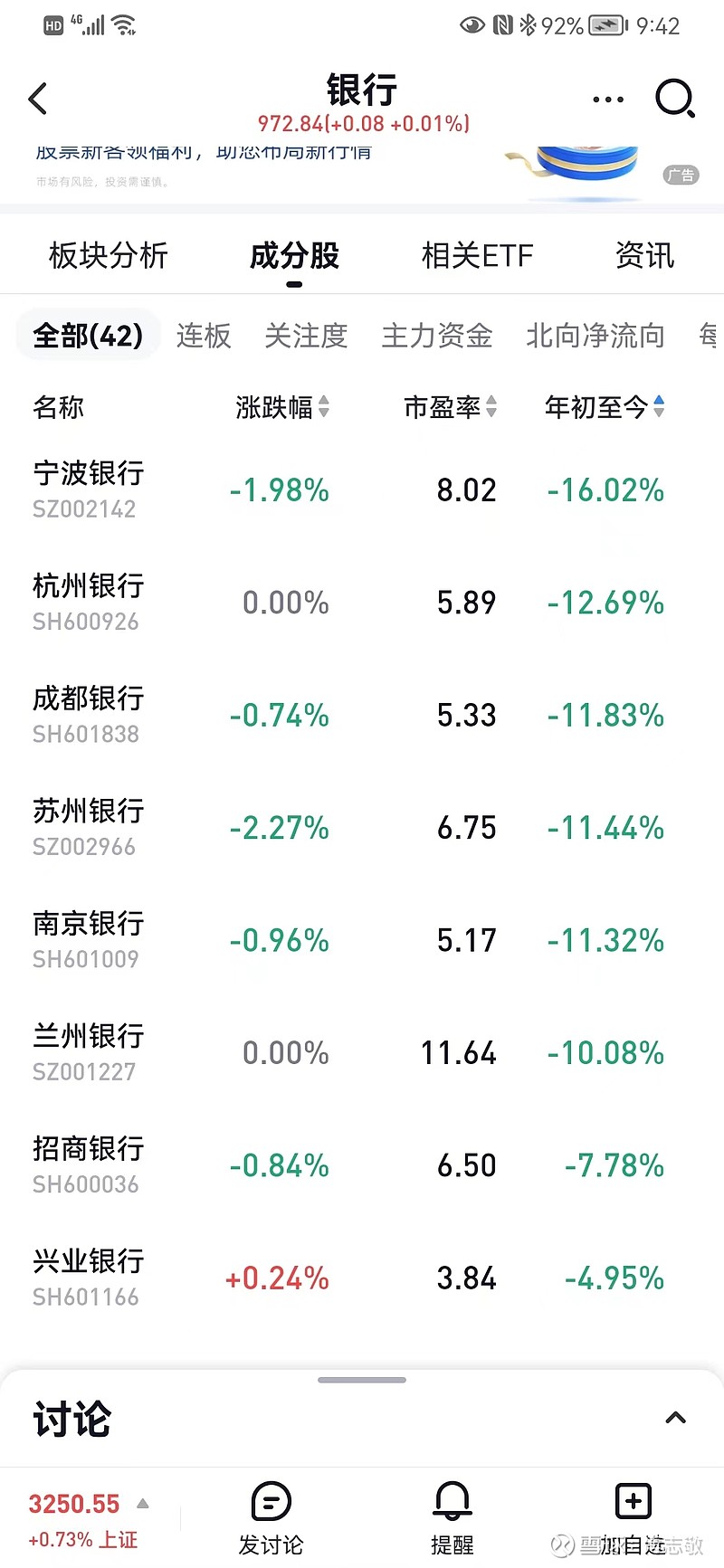
Task: Switch to the 资讯 tab
Action: [644, 256]
